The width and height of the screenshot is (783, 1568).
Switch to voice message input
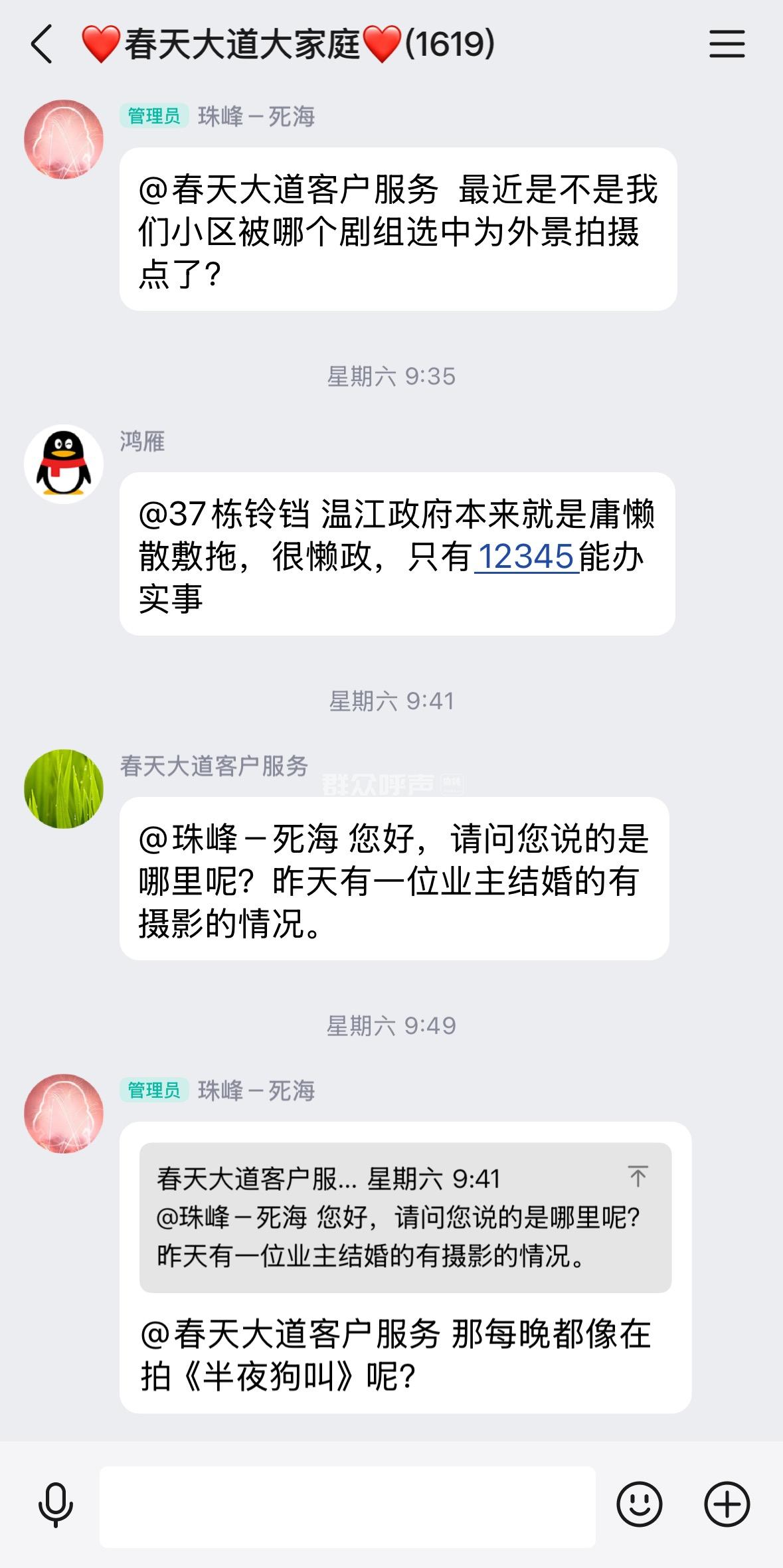point(56,1504)
